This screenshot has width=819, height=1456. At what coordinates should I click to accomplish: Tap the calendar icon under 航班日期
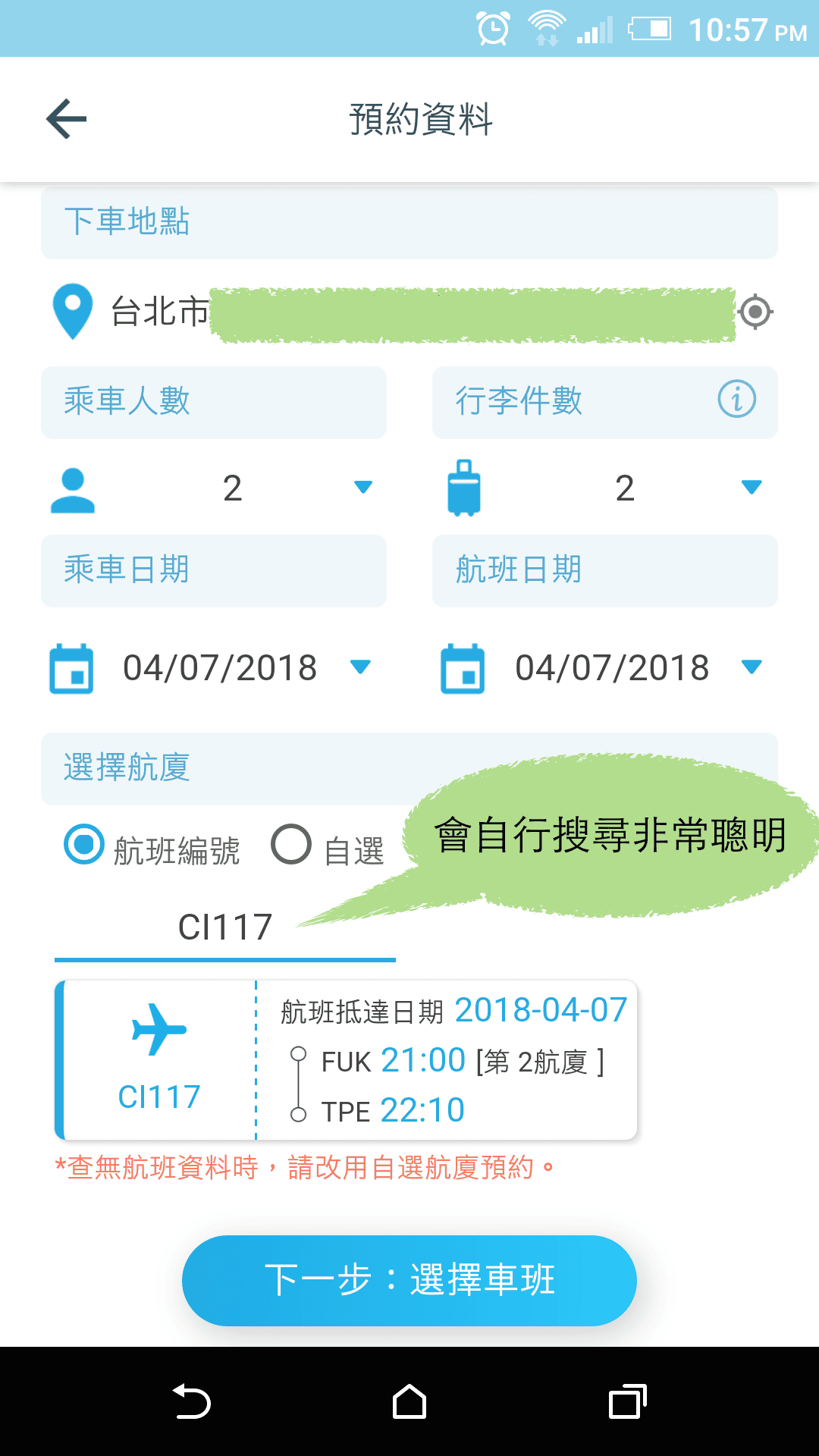(463, 668)
